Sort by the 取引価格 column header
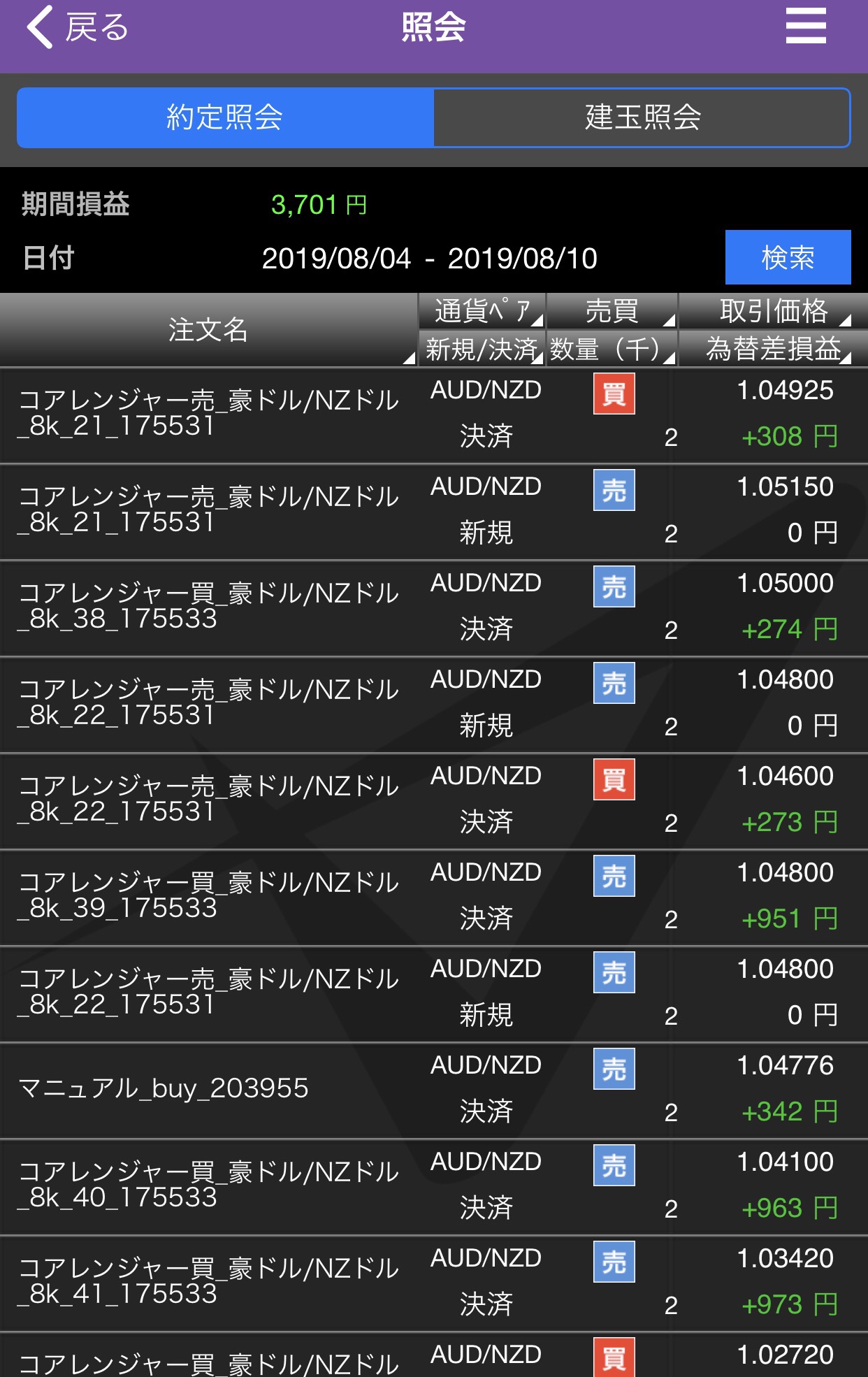868x1377 pixels. click(773, 311)
